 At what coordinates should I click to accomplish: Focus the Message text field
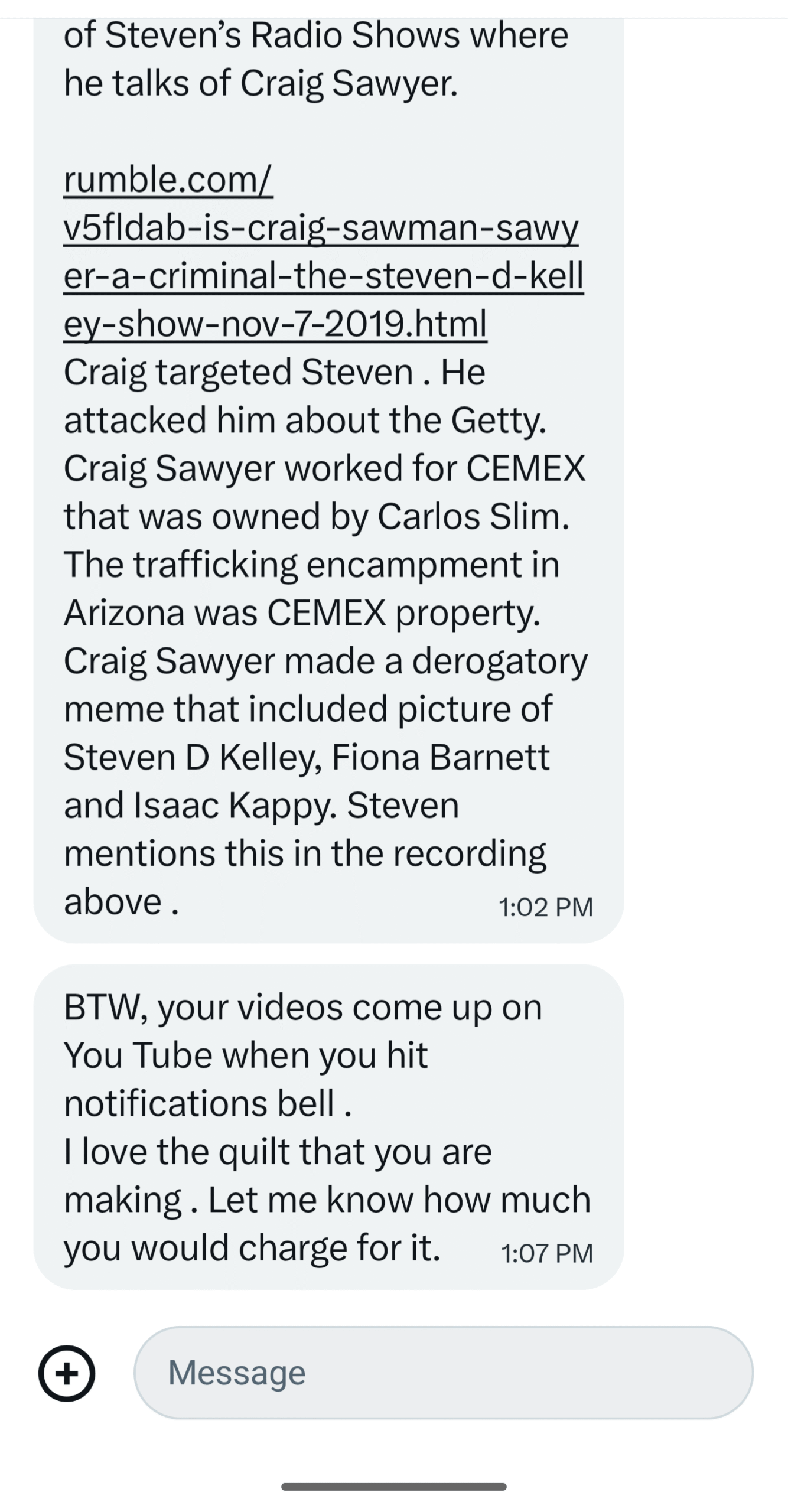pos(443,1373)
